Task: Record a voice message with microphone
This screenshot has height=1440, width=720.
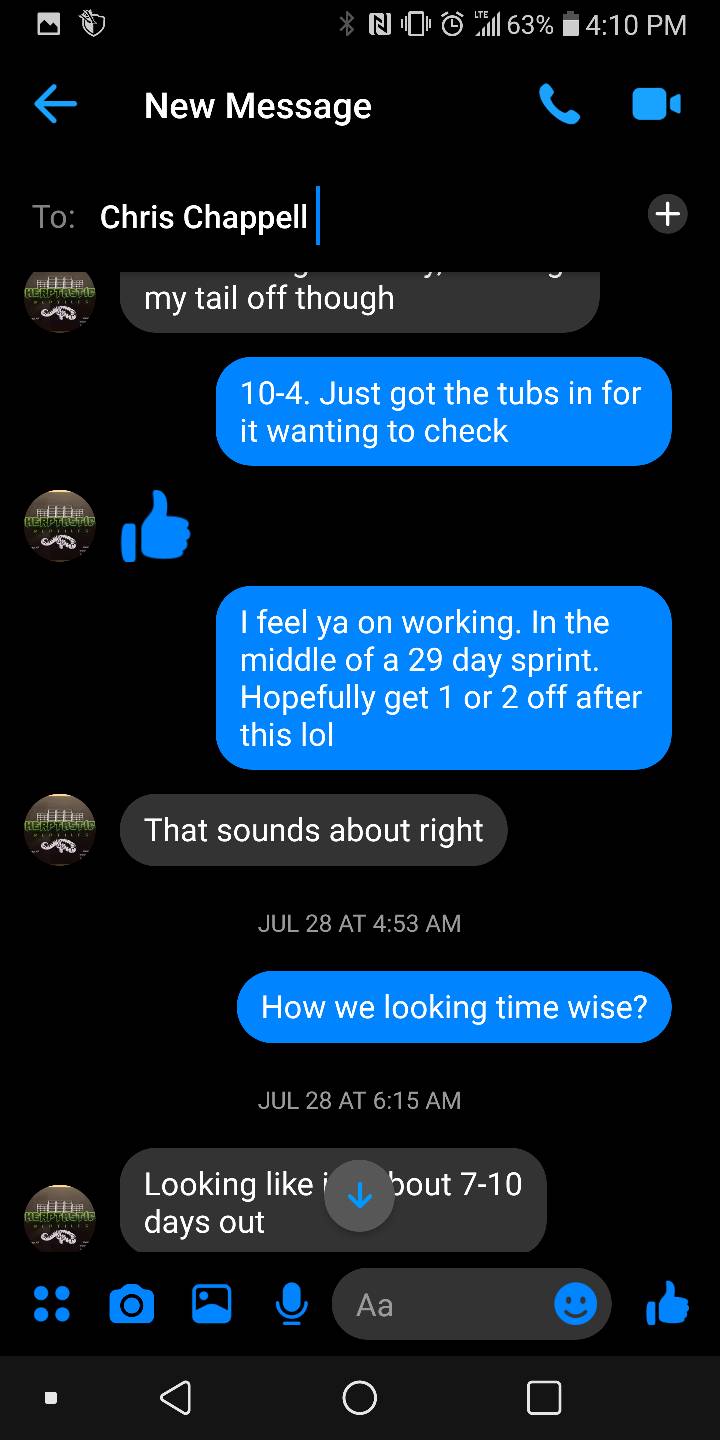Action: tap(291, 1304)
